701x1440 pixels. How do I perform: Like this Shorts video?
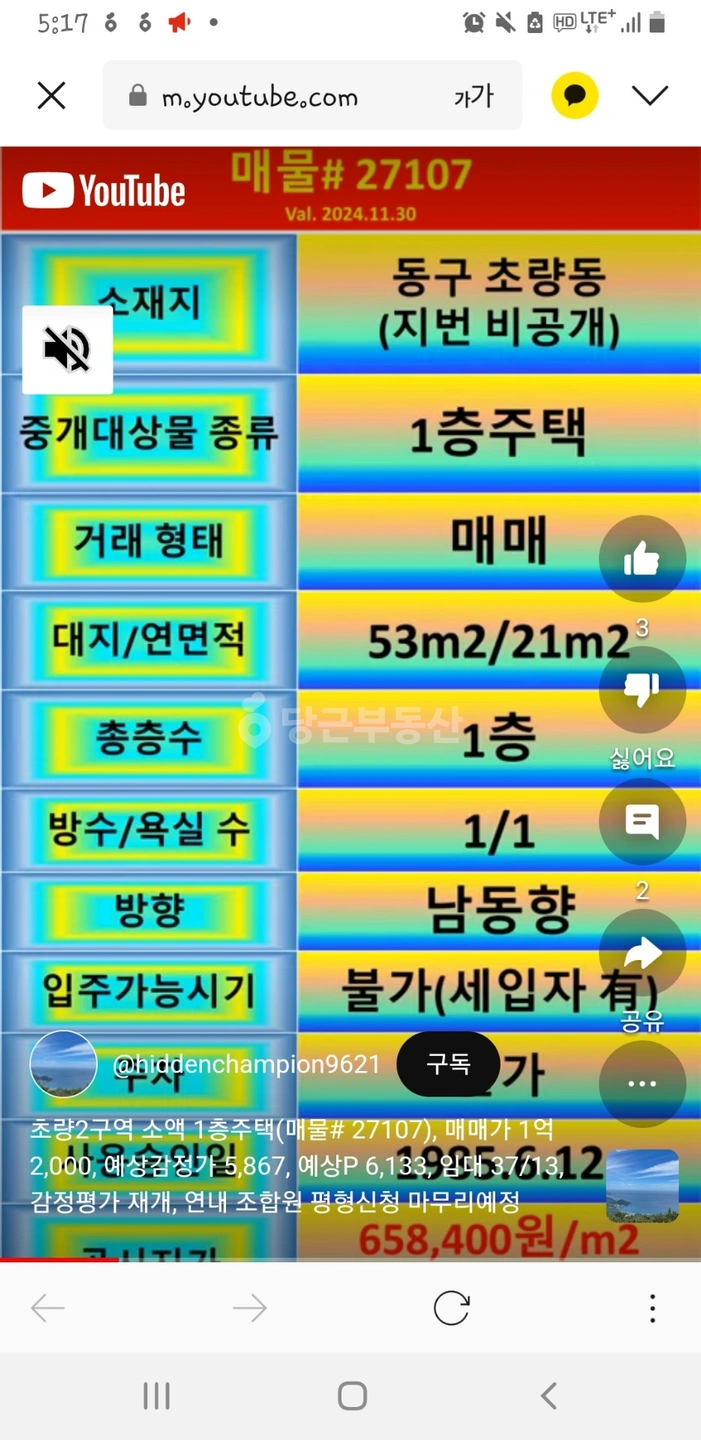[x=642, y=560]
